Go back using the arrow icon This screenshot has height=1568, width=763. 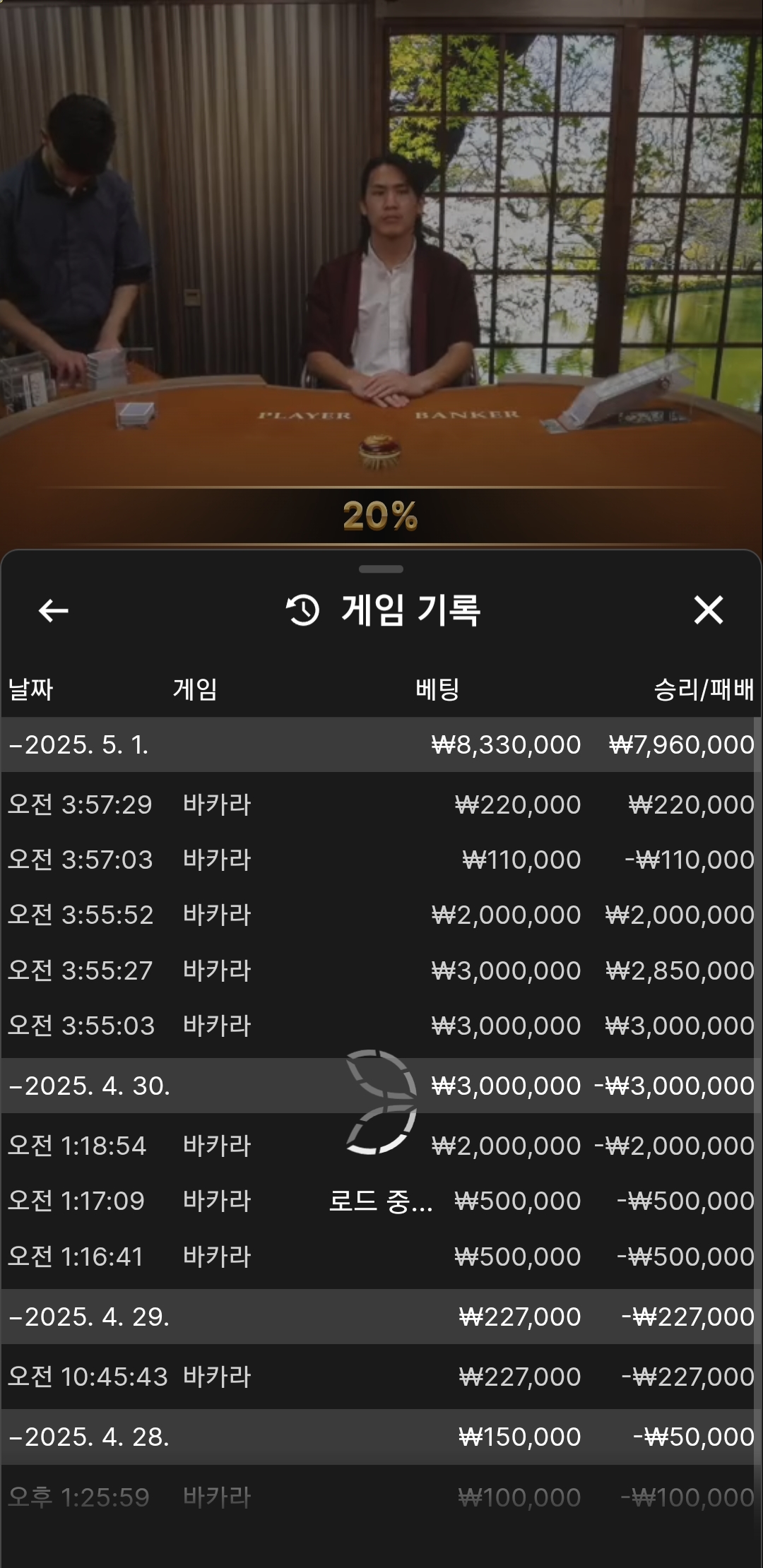point(53,611)
